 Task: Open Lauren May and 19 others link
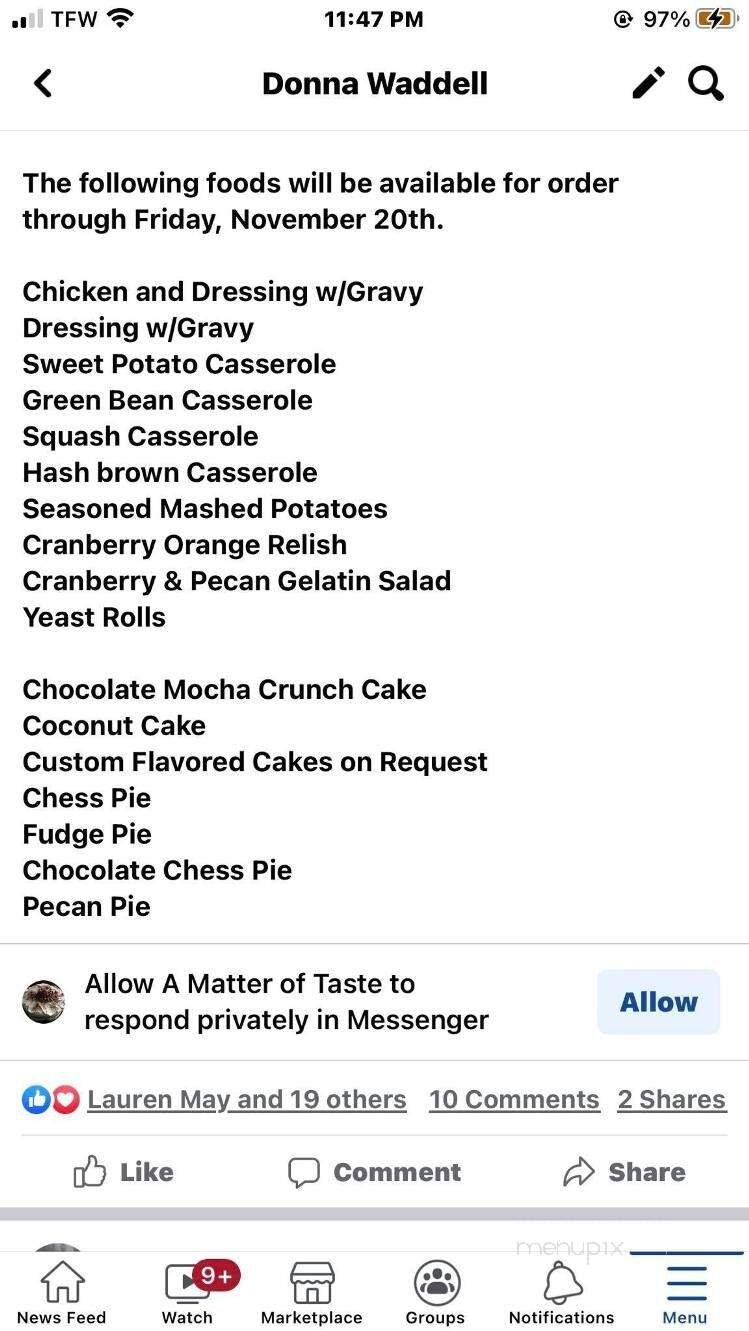(x=246, y=1098)
